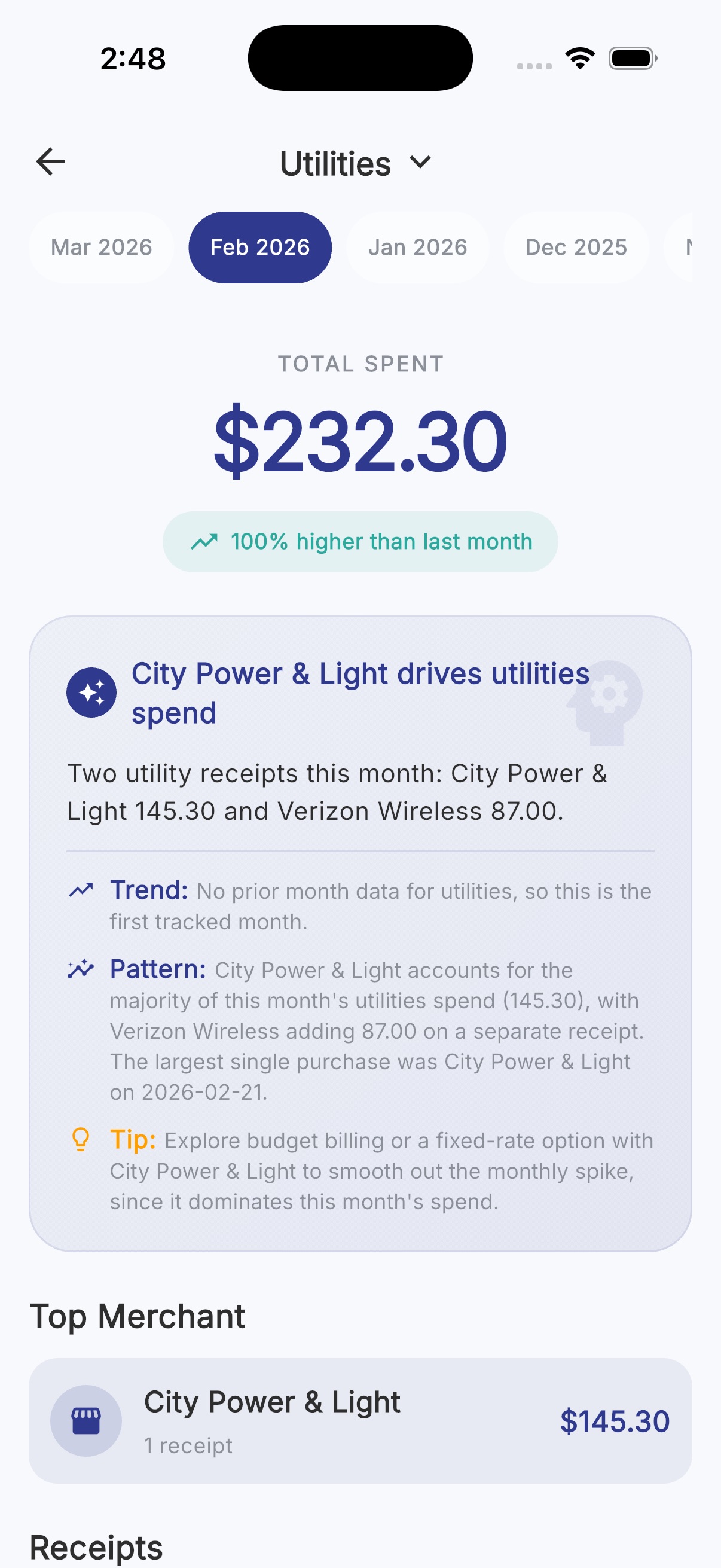The image size is (721, 1568).
Task: Tap the Wi-Fi icon in the status bar
Action: [x=579, y=58]
